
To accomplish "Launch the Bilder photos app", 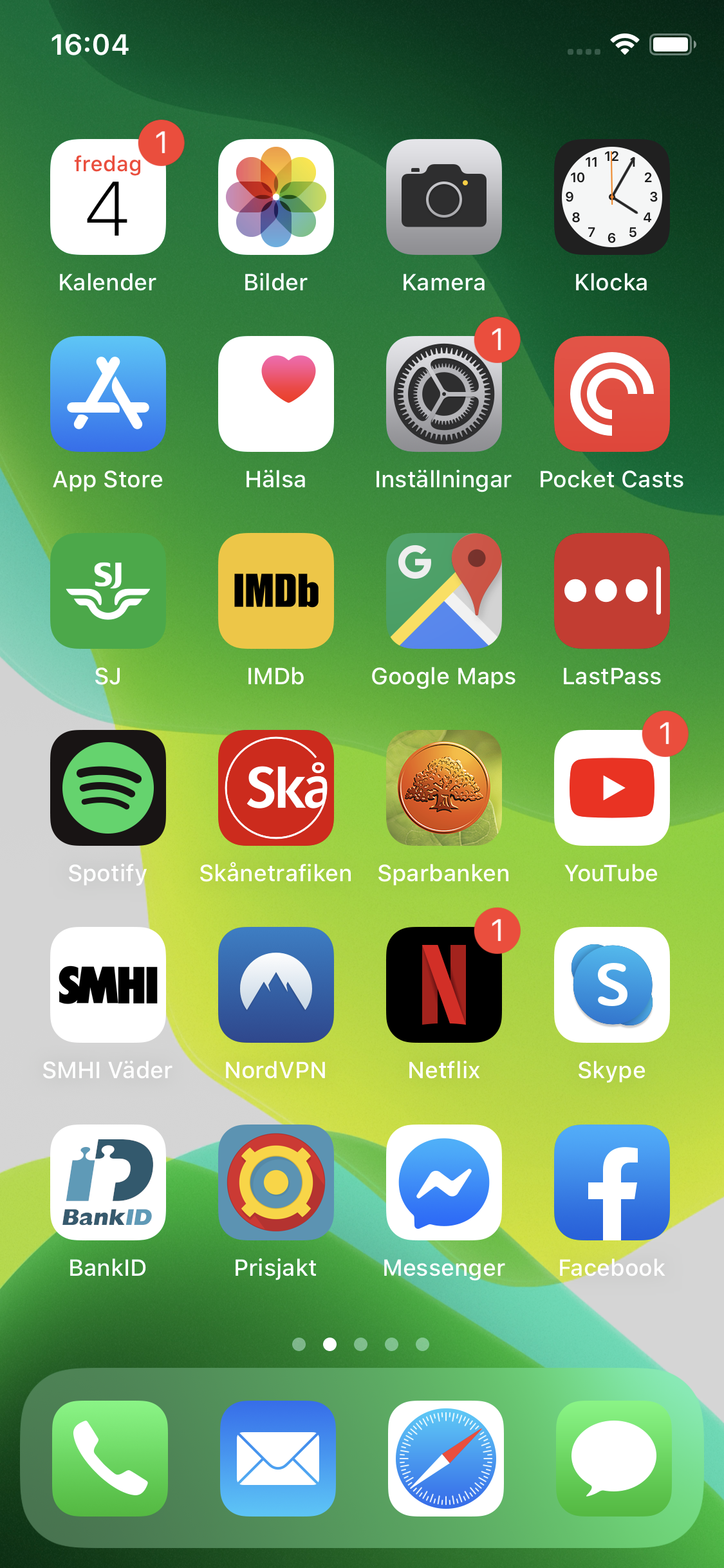I will click(x=276, y=197).
